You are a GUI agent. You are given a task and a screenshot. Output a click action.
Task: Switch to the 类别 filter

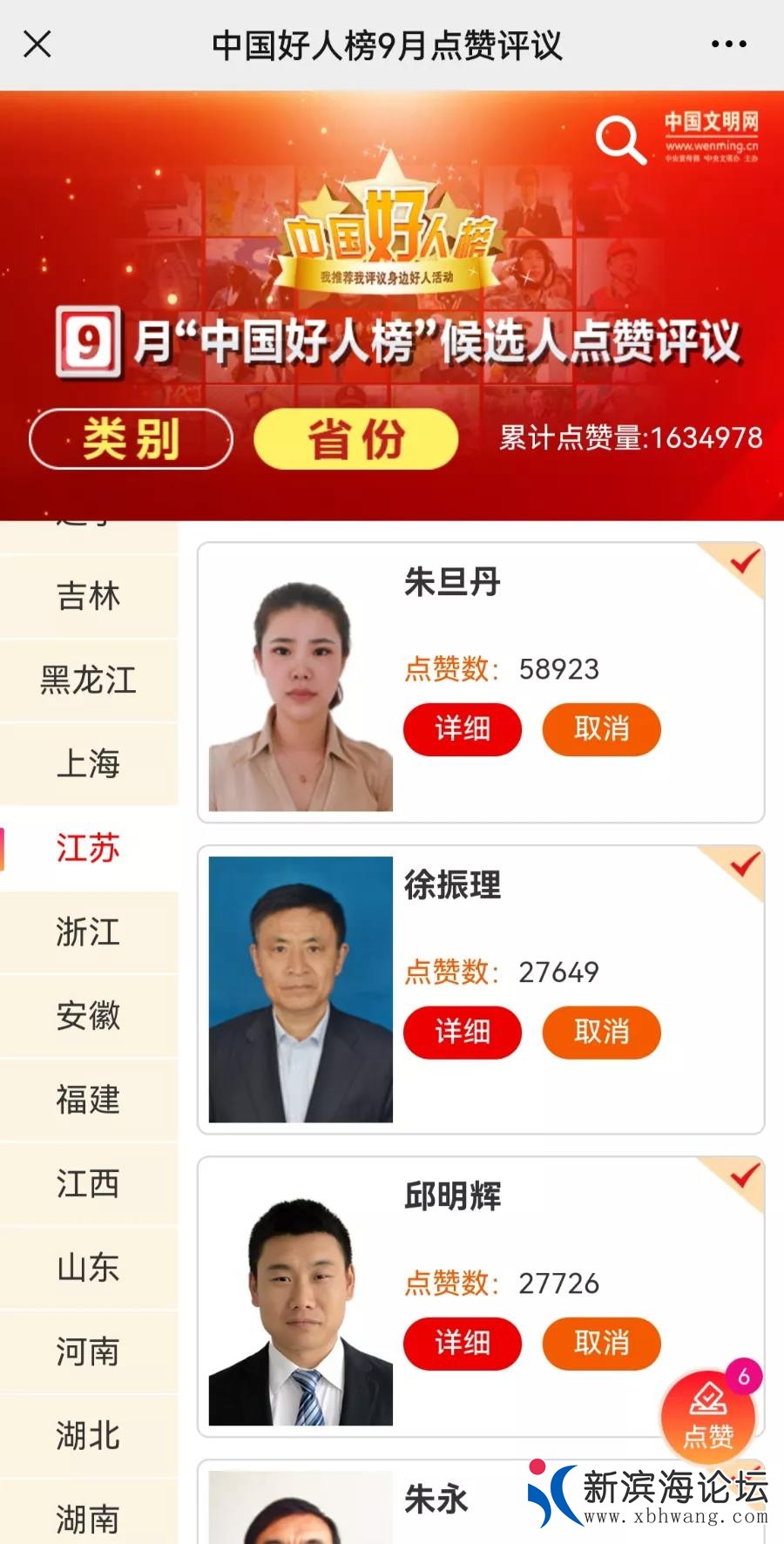click(x=131, y=438)
